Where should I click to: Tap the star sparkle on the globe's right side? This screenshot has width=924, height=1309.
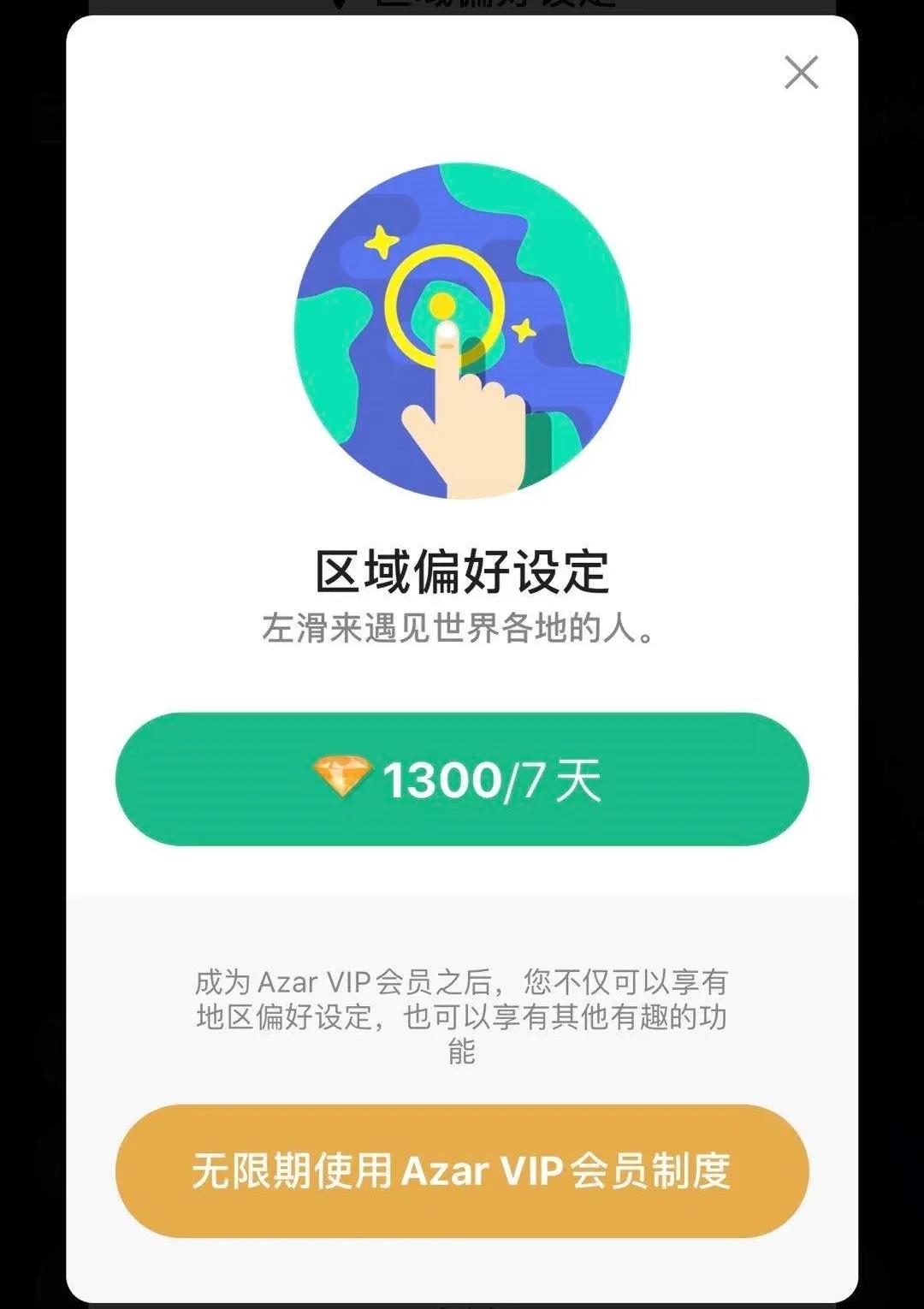click(x=524, y=329)
